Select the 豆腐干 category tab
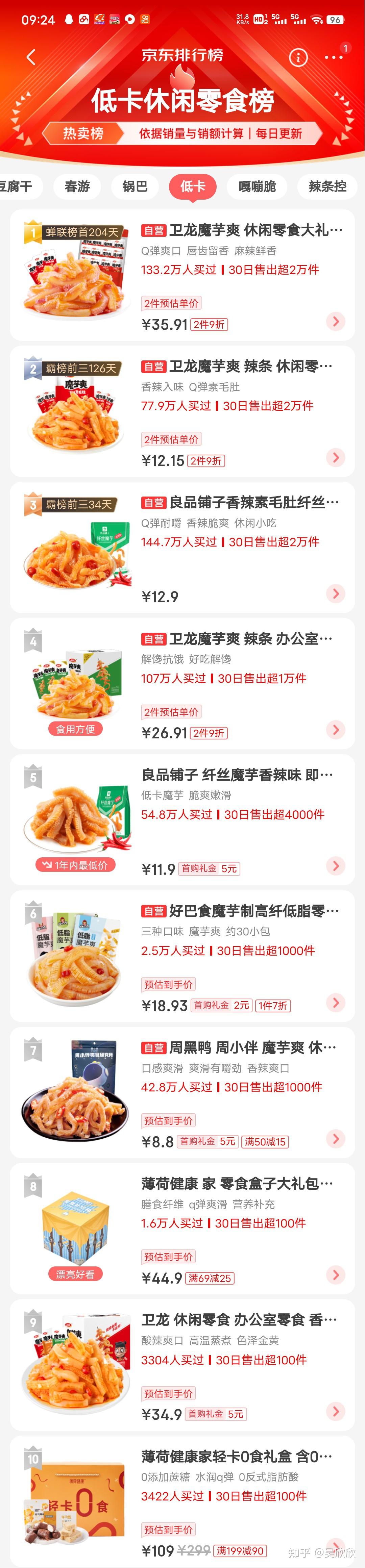This screenshot has height=1568, width=365. tap(17, 186)
